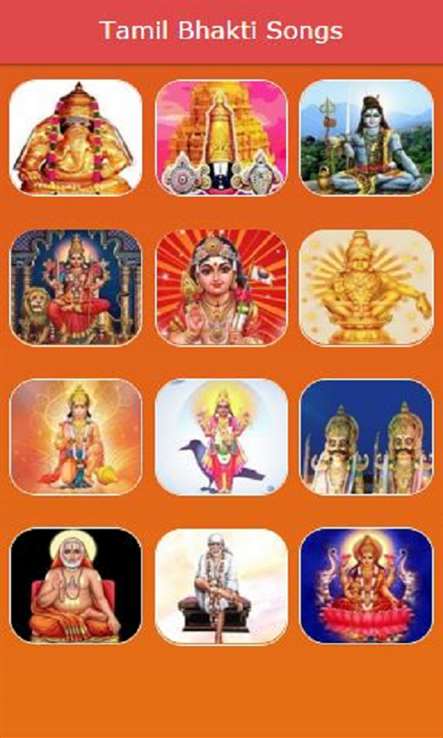Screen dimensions: 443x738
Task: Open the Shiva meditating tile
Action: (366, 137)
